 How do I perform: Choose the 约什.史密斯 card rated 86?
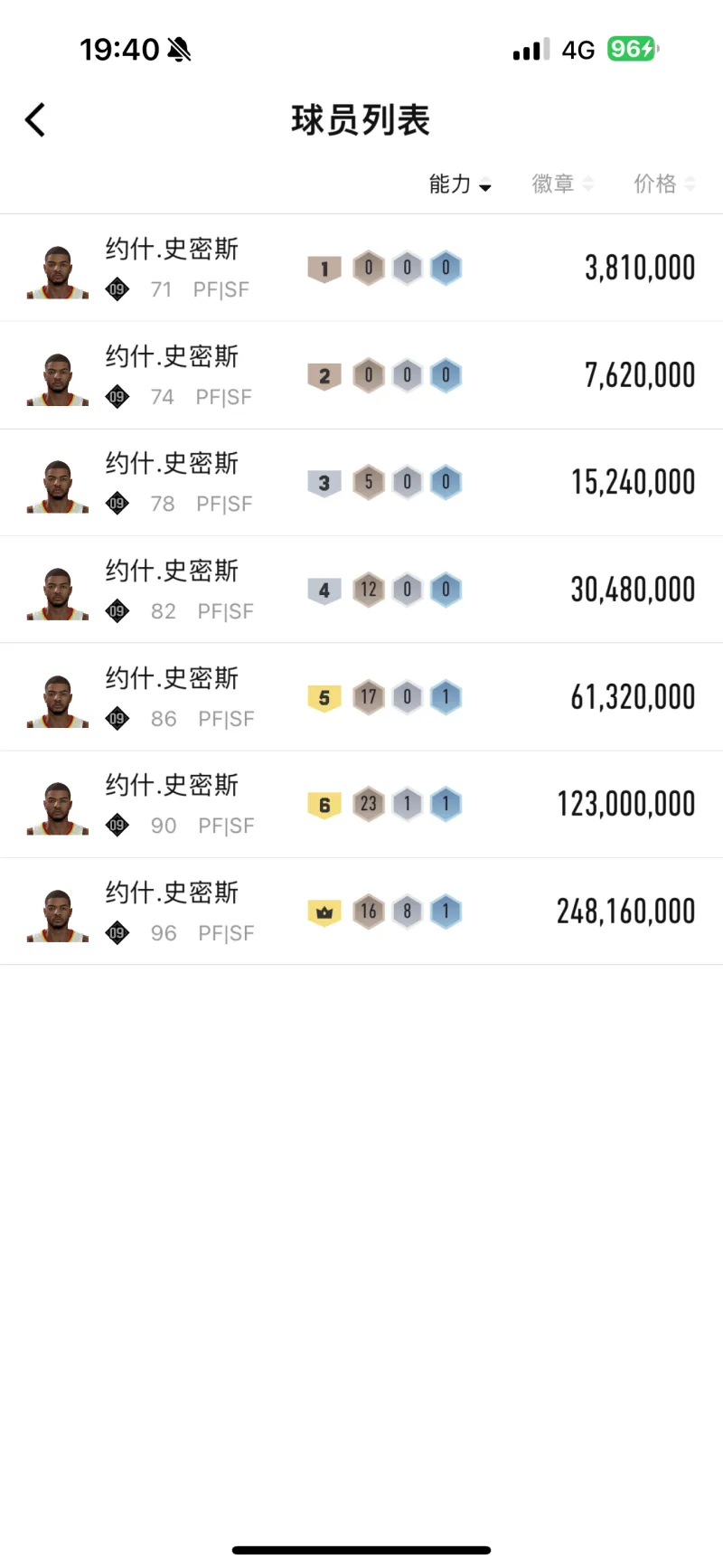click(x=361, y=697)
